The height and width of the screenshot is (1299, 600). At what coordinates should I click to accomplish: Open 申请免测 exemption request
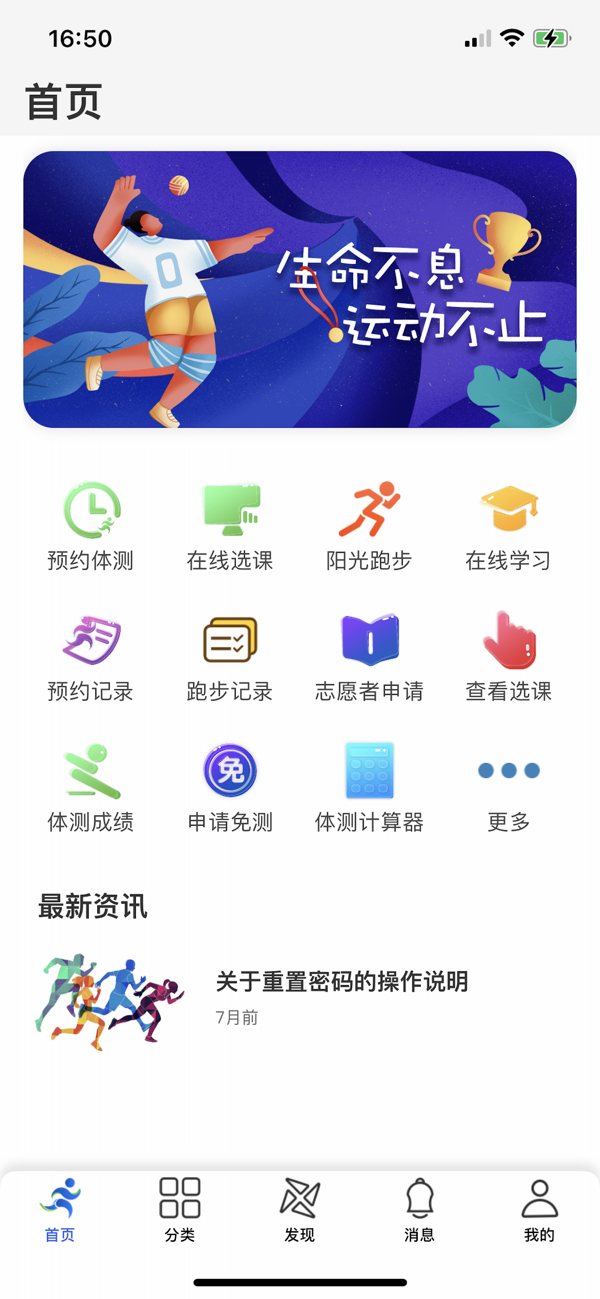click(x=230, y=787)
